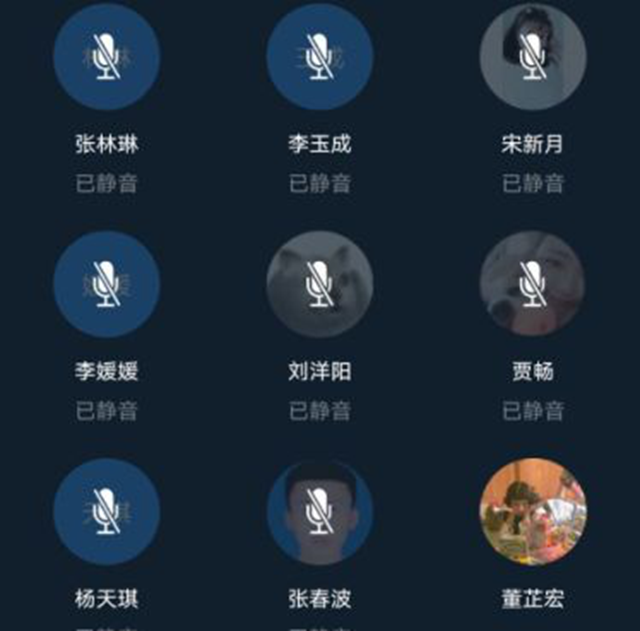Select participant 张春波

319,513
